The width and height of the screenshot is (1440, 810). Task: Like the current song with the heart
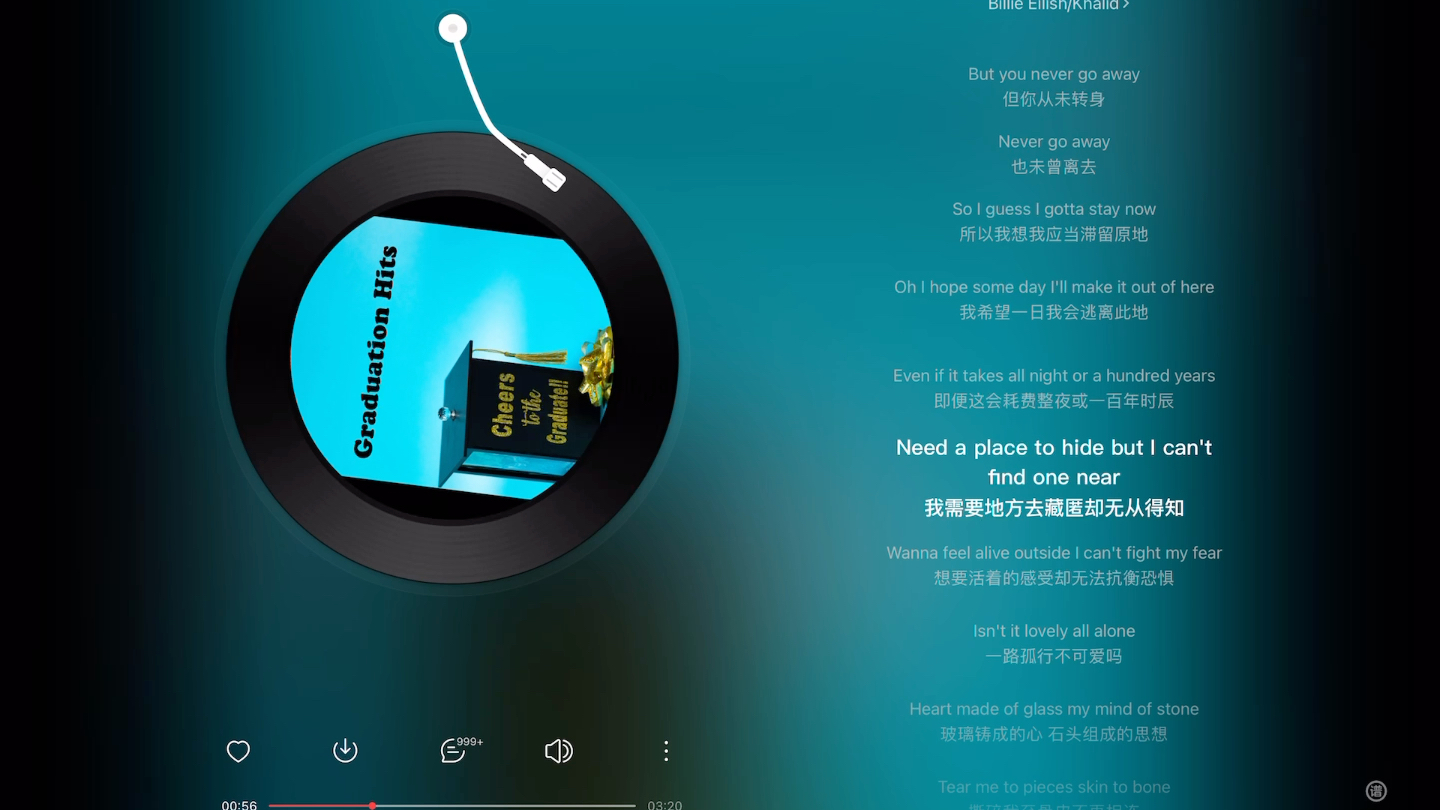coord(238,751)
